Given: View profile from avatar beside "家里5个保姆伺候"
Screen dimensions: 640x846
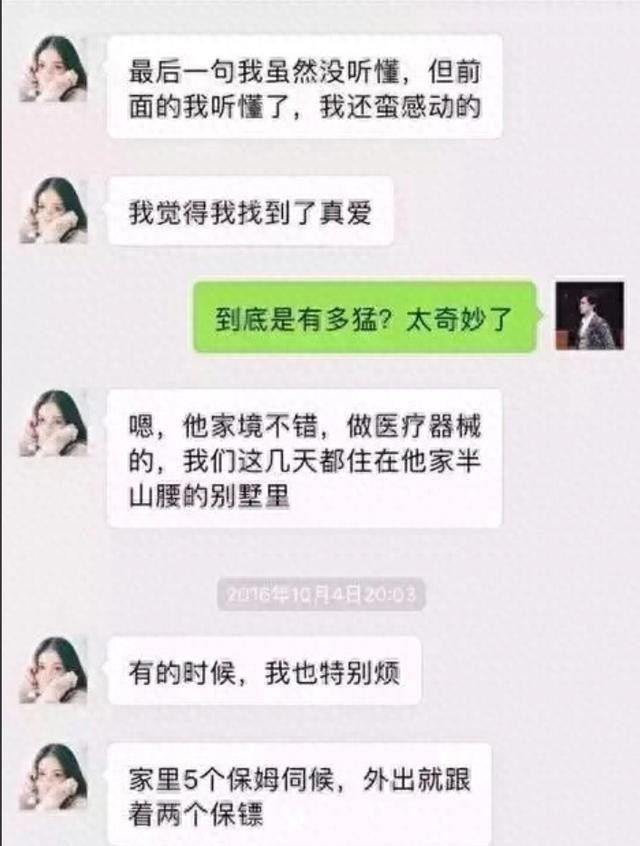Looking at the screenshot, I should (x=54, y=777).
